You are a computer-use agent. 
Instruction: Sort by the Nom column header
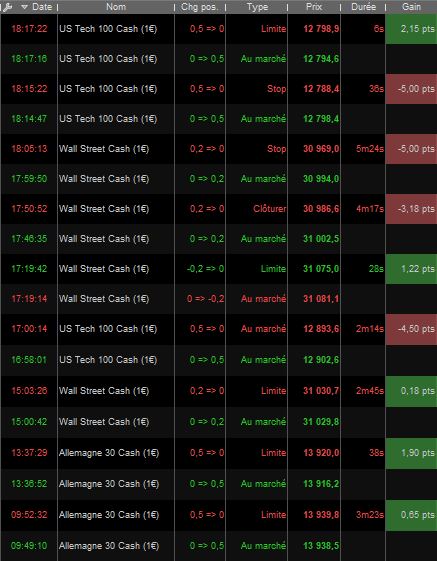(116, 7)
